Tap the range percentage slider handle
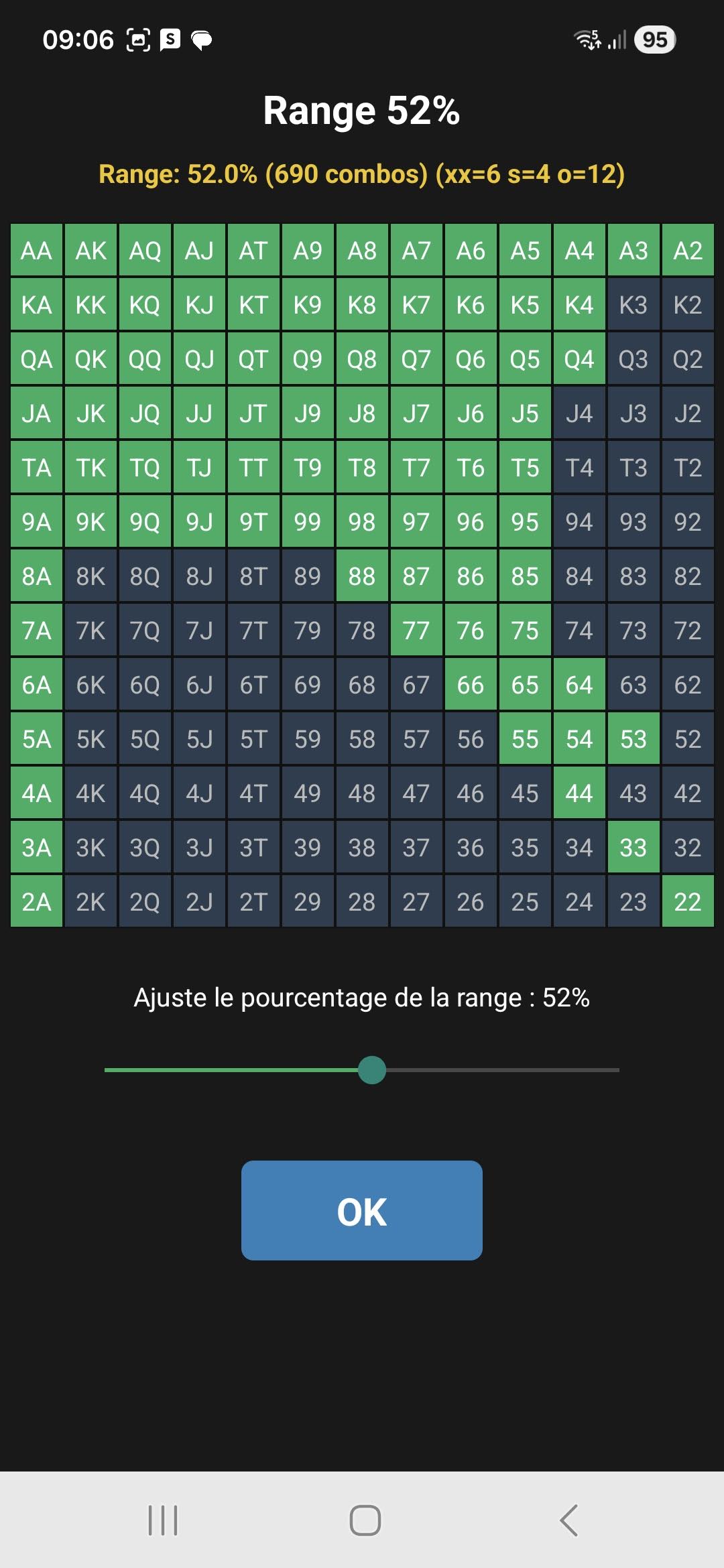Viewport: 724px width, 1568px height. pos(372,1069)
